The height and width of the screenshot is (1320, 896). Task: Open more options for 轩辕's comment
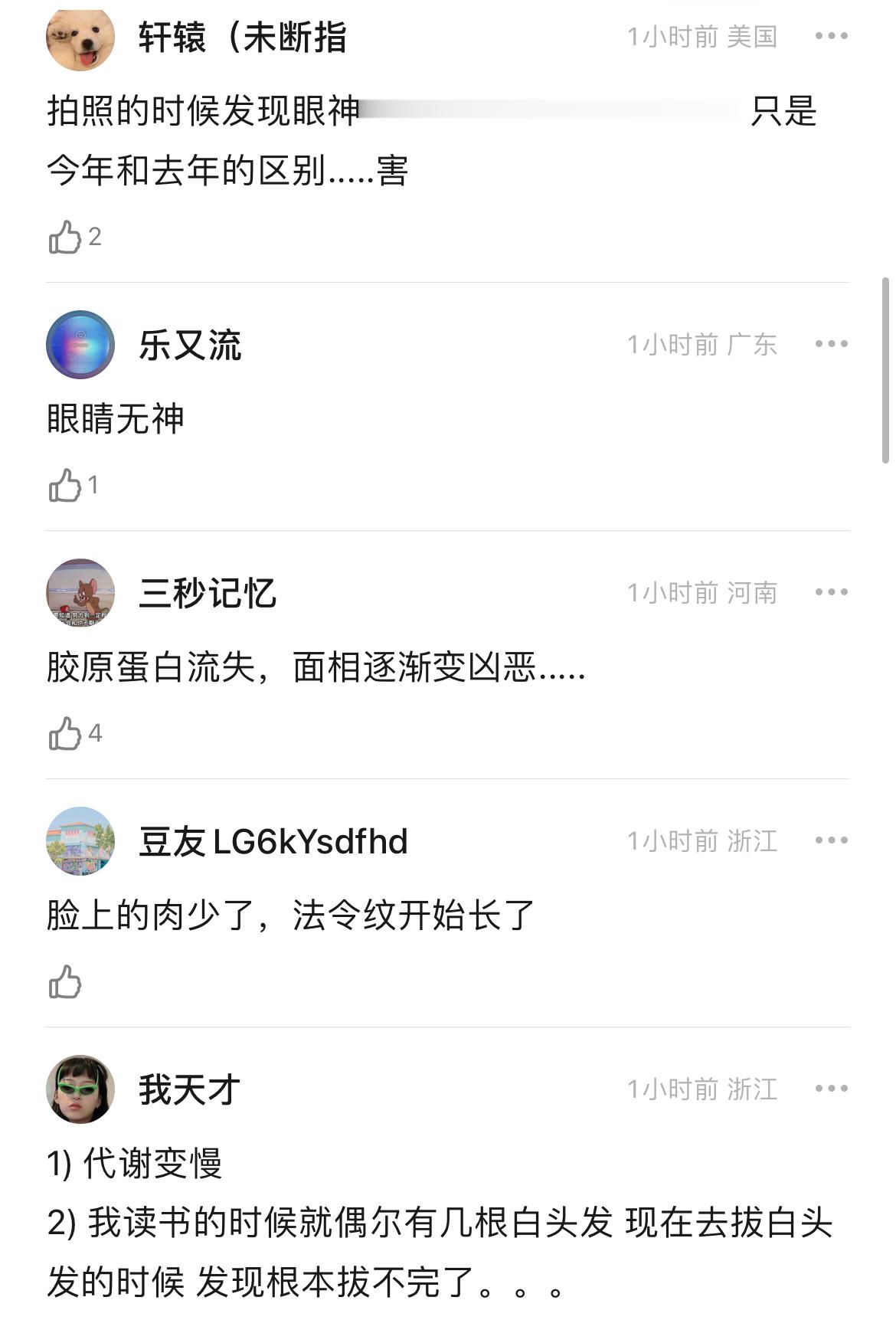(831, 36)
